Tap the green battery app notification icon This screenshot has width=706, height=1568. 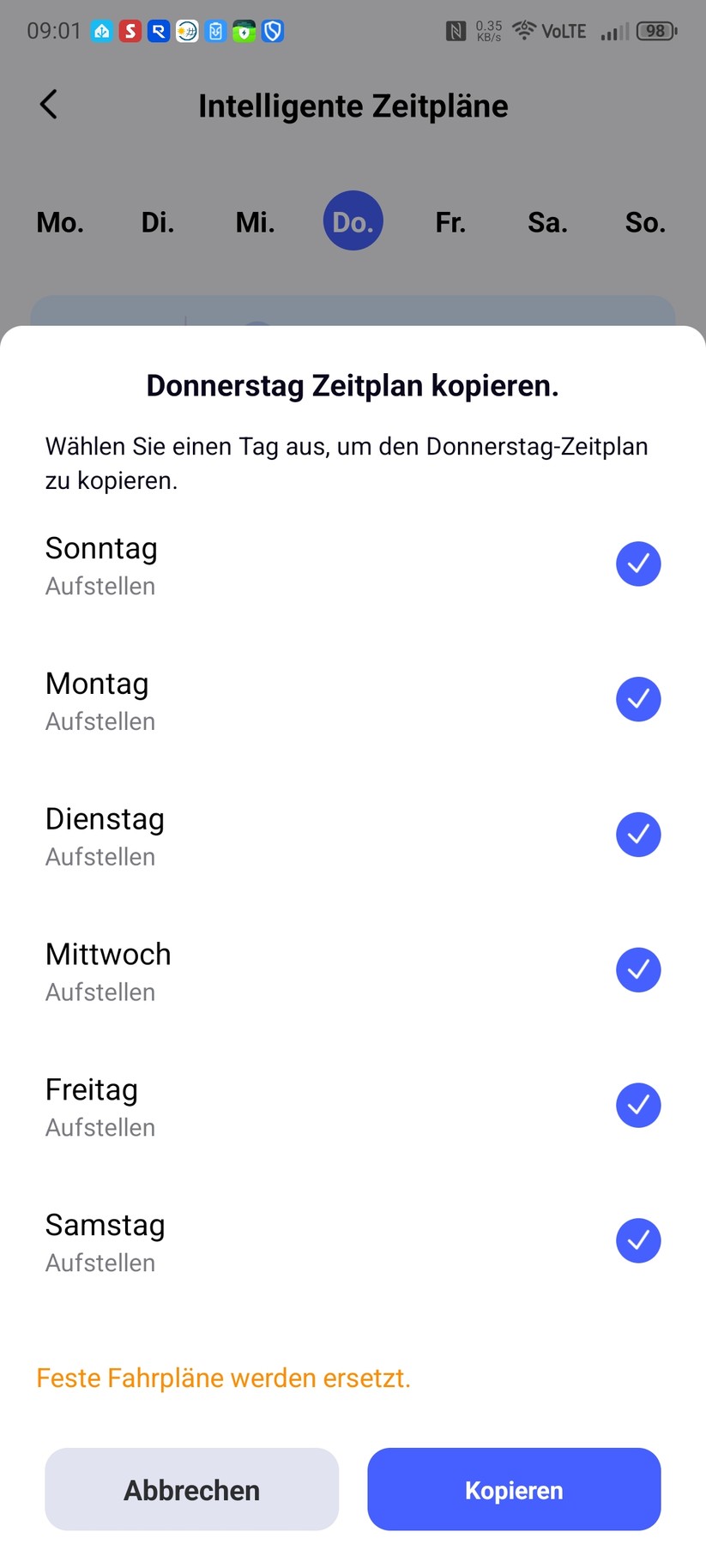(243, 31)
